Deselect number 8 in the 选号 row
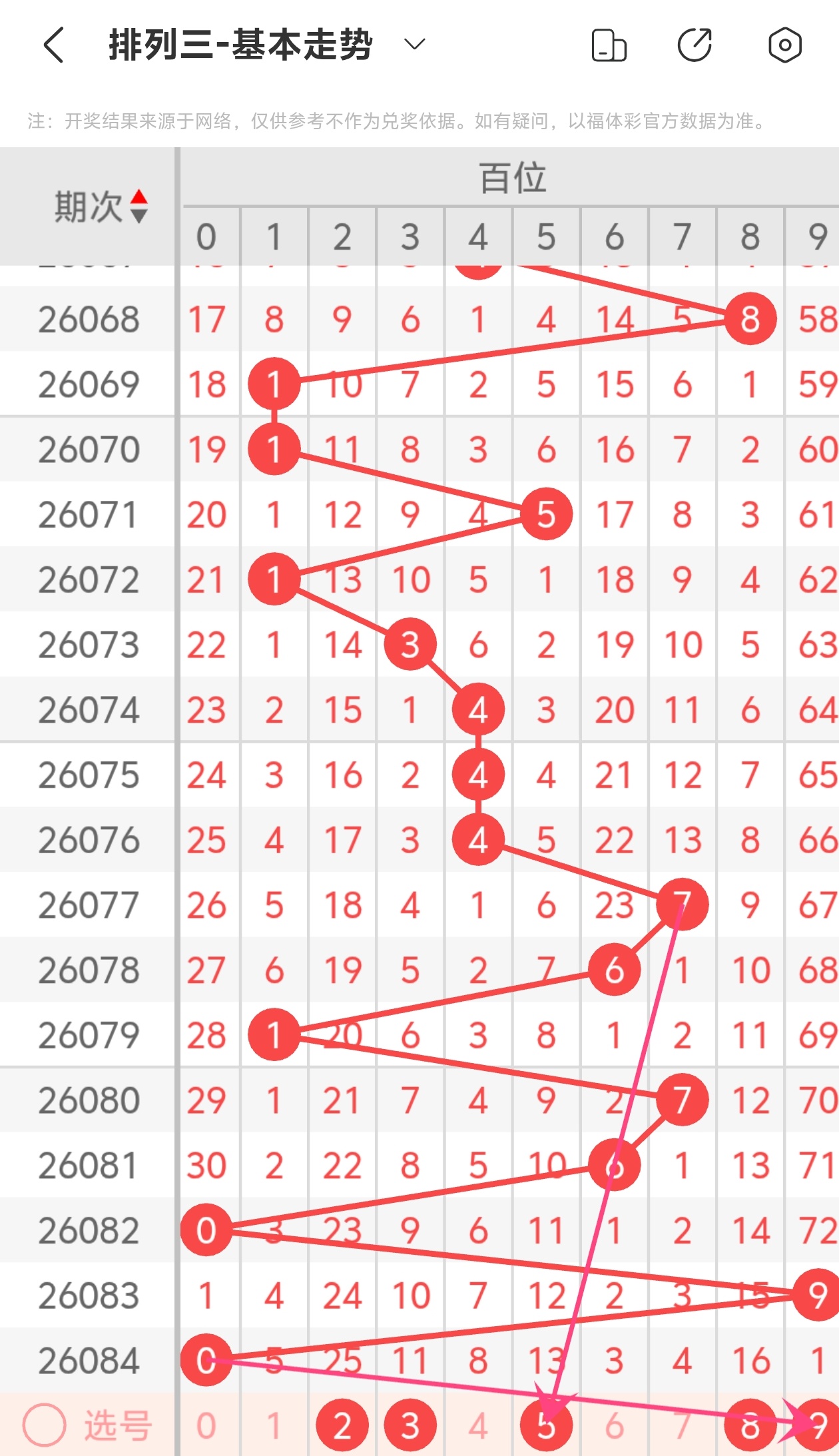Screen dimensions: 839x1456 (x=750, y=1426)
